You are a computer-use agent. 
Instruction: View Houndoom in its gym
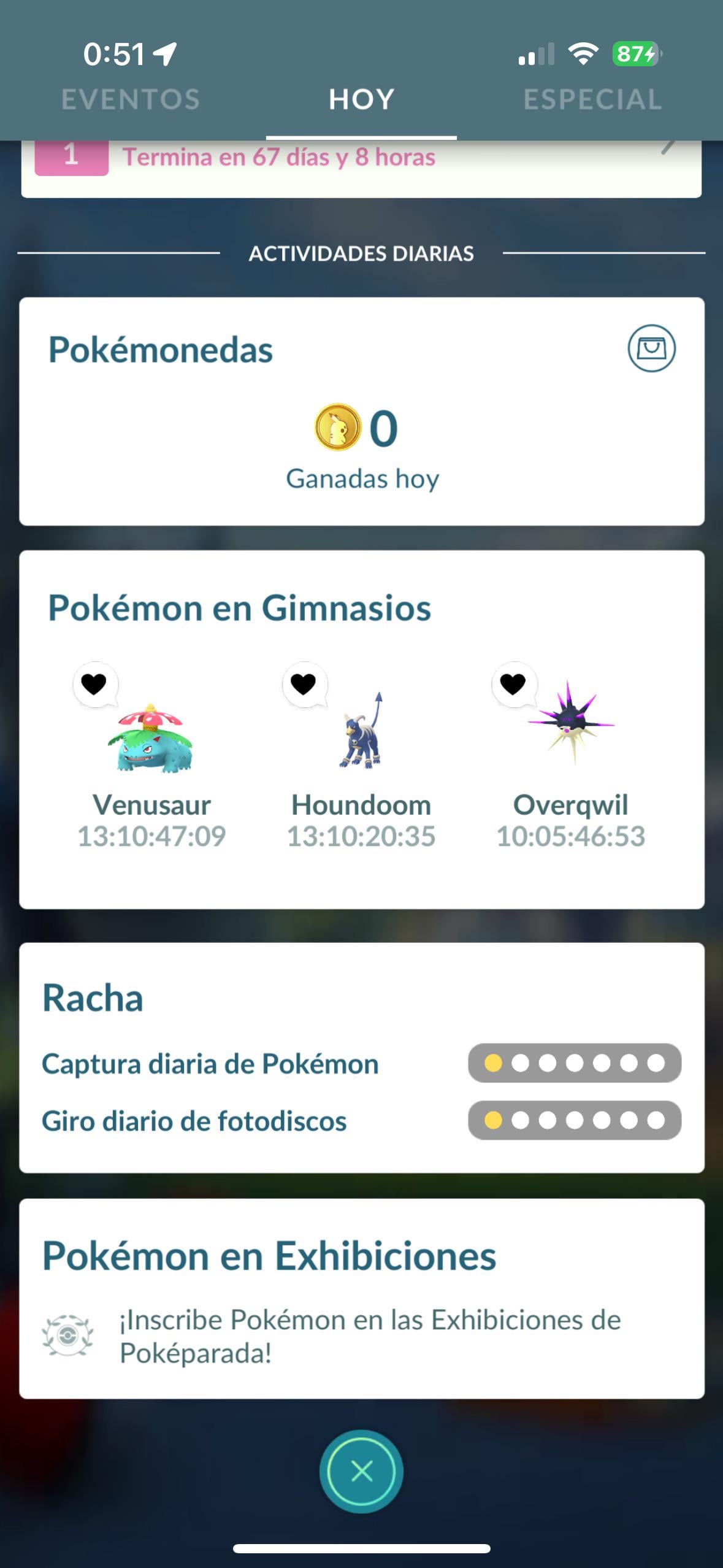coord(361,755)
